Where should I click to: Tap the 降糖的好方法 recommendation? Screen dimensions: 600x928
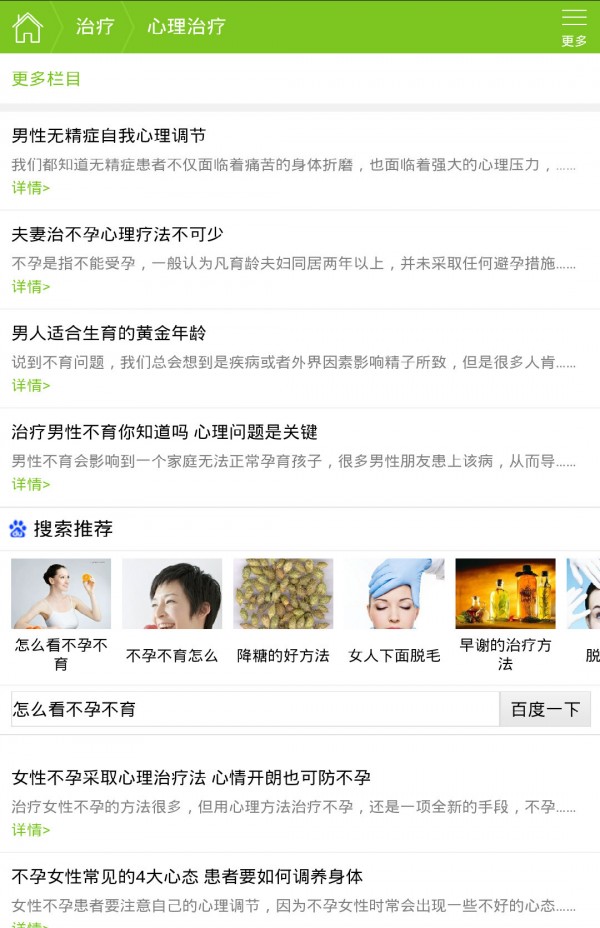[283, 608]
